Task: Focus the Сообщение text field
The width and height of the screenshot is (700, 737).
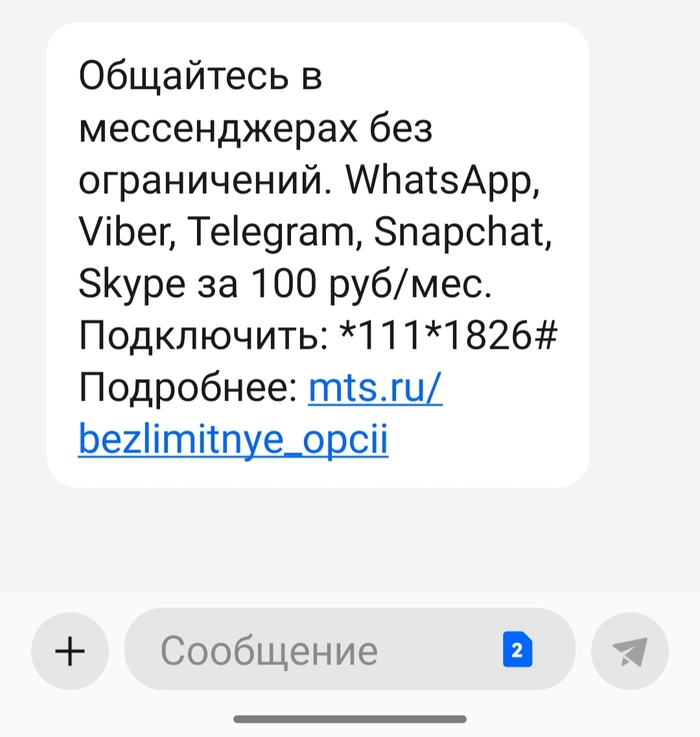Action: point(300,652)
